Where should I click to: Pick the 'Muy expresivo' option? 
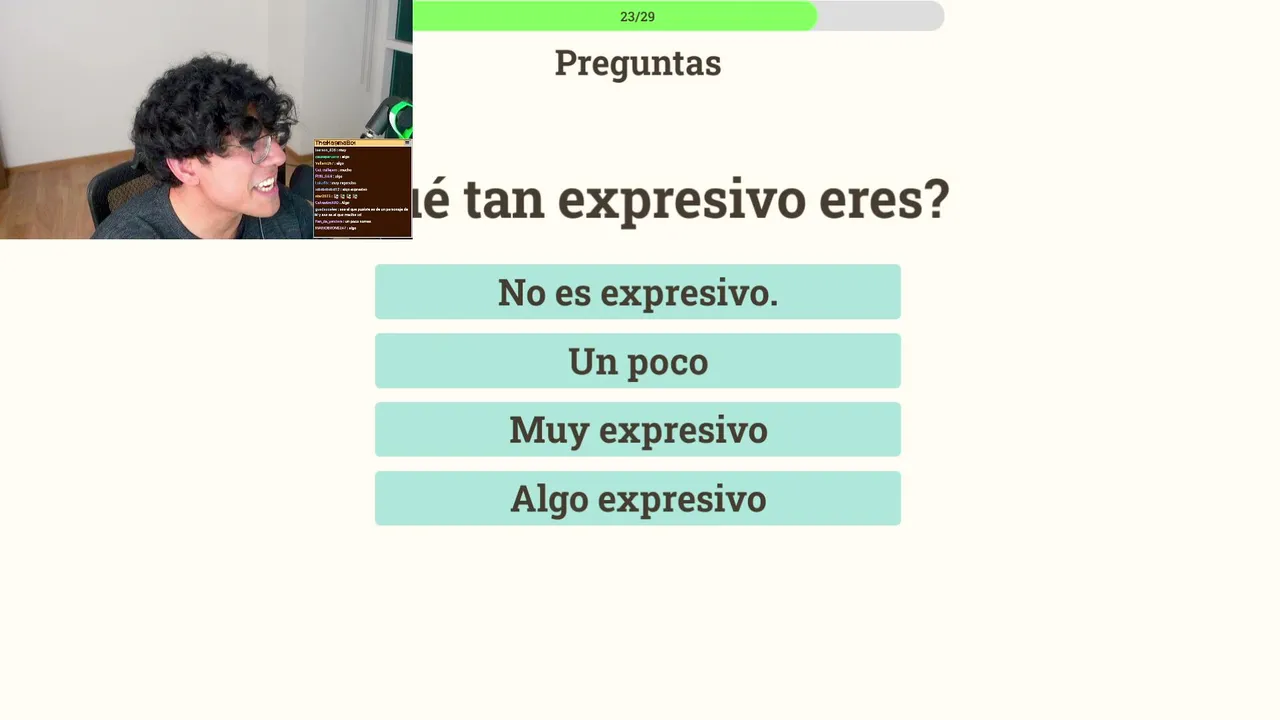(637, 430)
